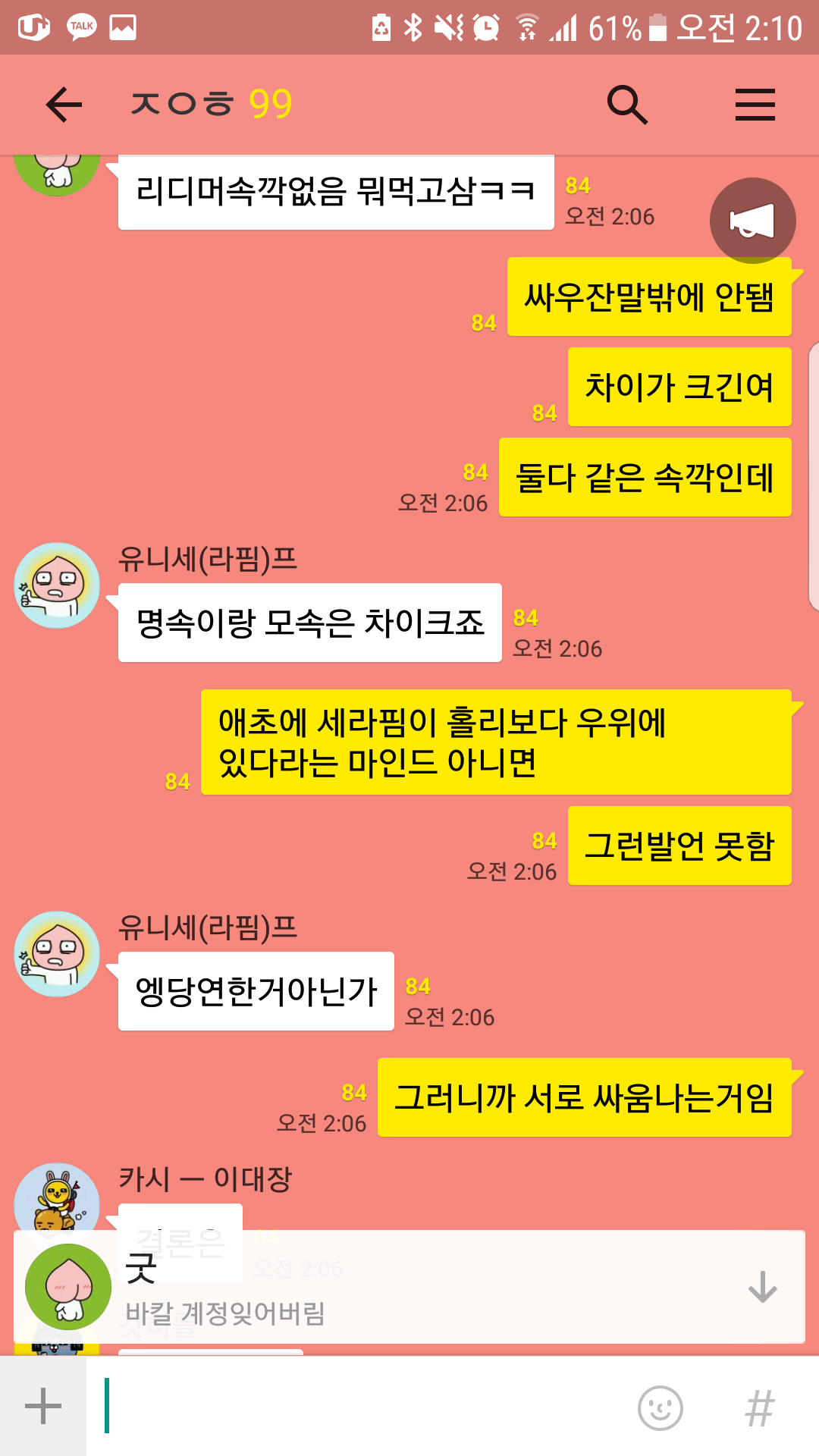The height and width of the screenshot is (1456, 819).
Task: Open the hashtag search button
Action: (x=760, y=1408)
